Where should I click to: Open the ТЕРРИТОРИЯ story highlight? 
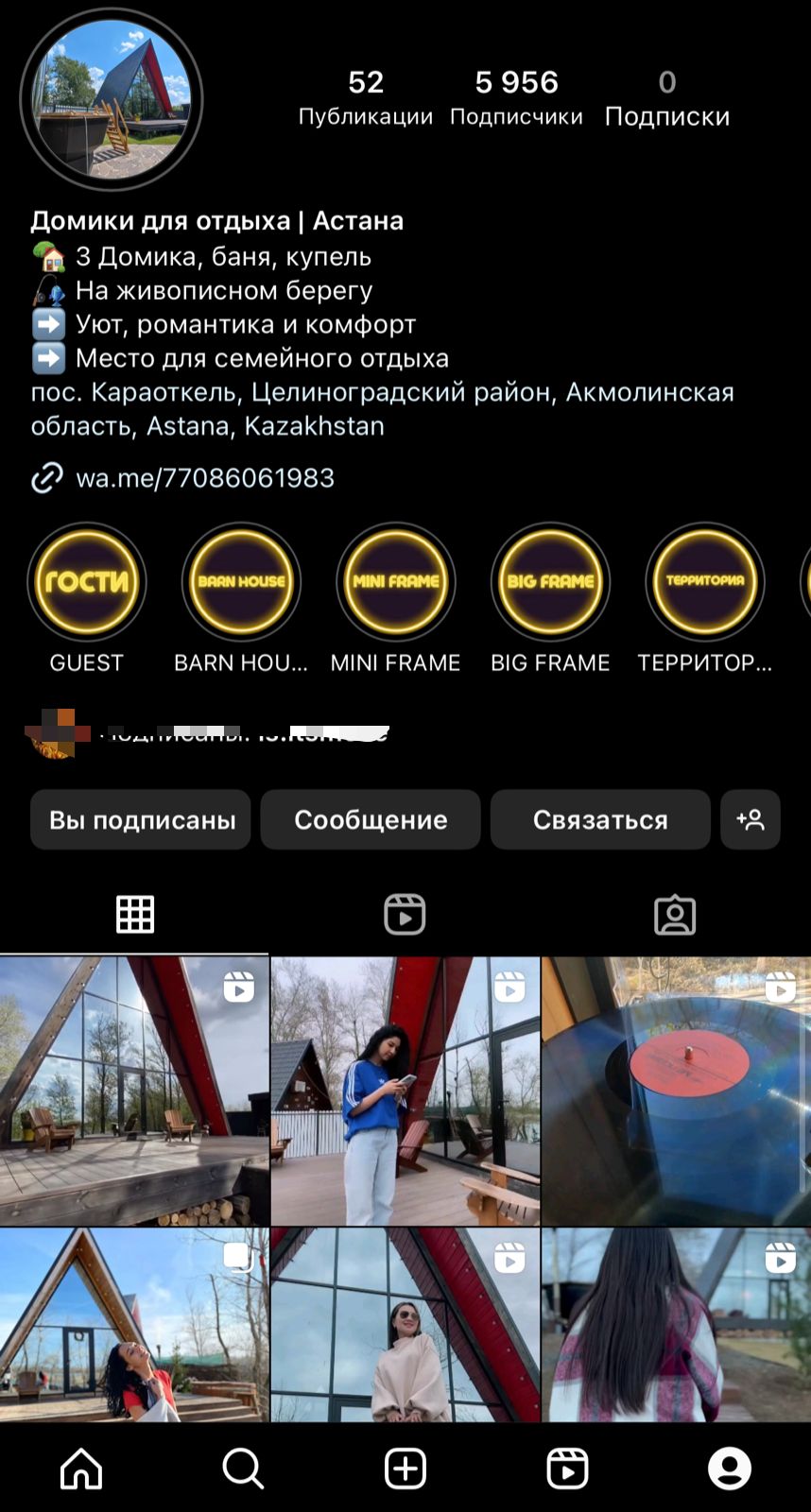tap(704, 582)
